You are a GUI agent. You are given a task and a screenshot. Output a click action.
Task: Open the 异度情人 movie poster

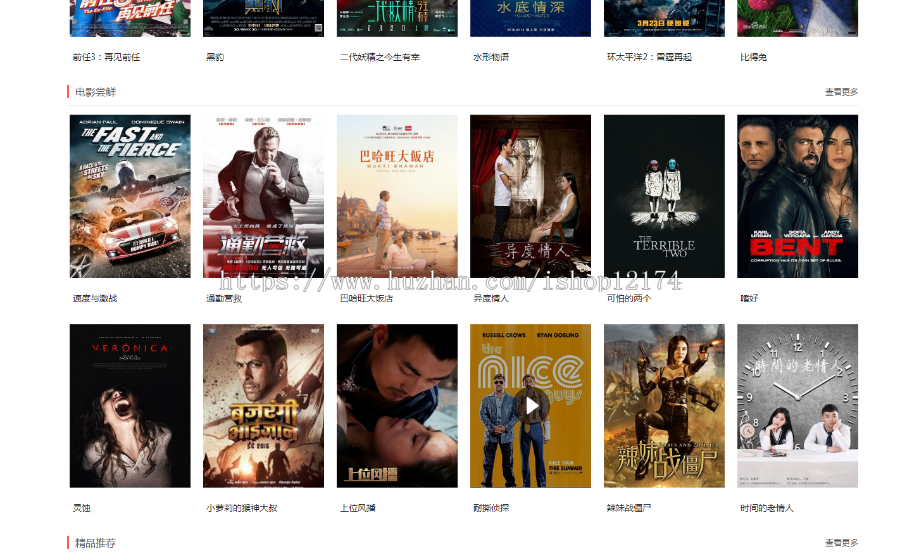click(530, 196)
